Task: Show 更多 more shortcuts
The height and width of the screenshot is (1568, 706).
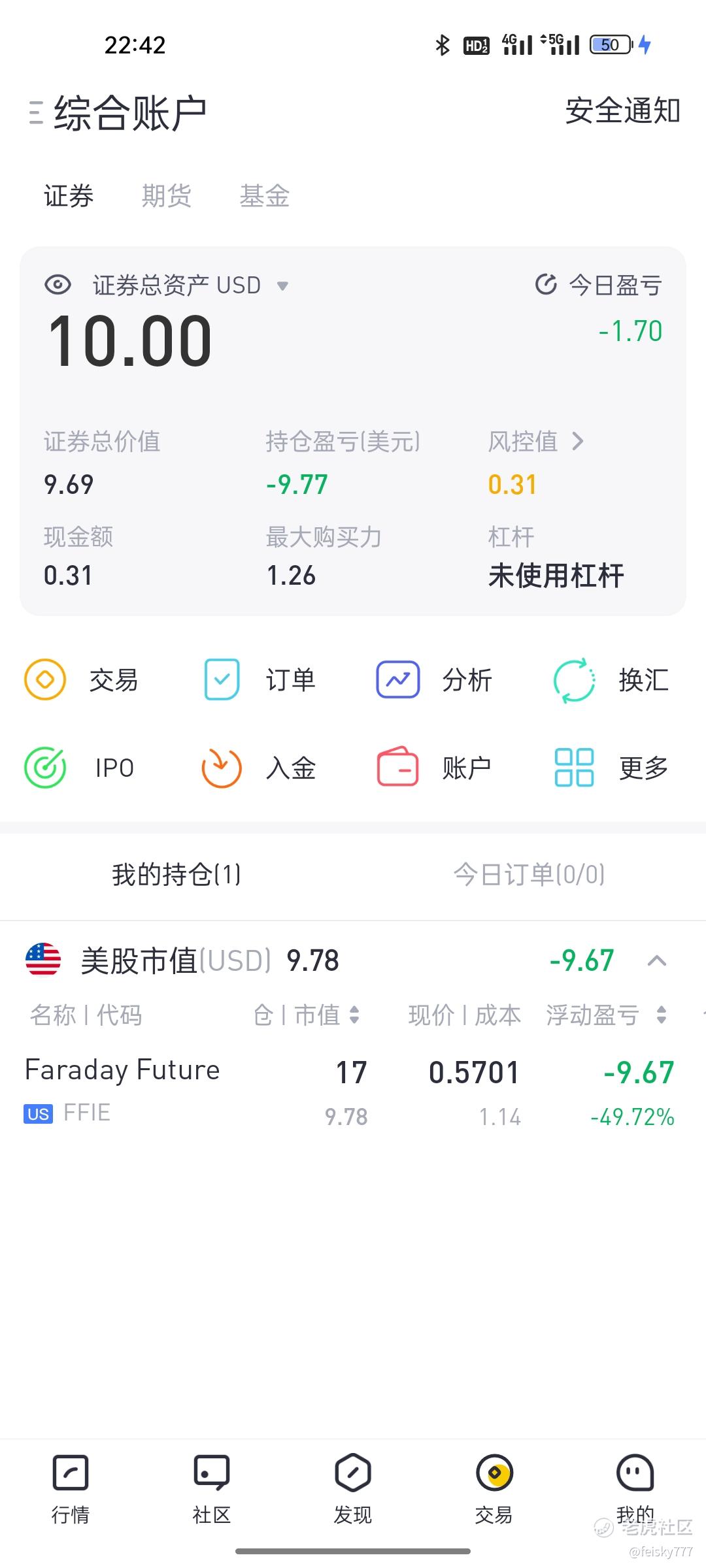Action: pyautogui.click(x=611, y=768)
